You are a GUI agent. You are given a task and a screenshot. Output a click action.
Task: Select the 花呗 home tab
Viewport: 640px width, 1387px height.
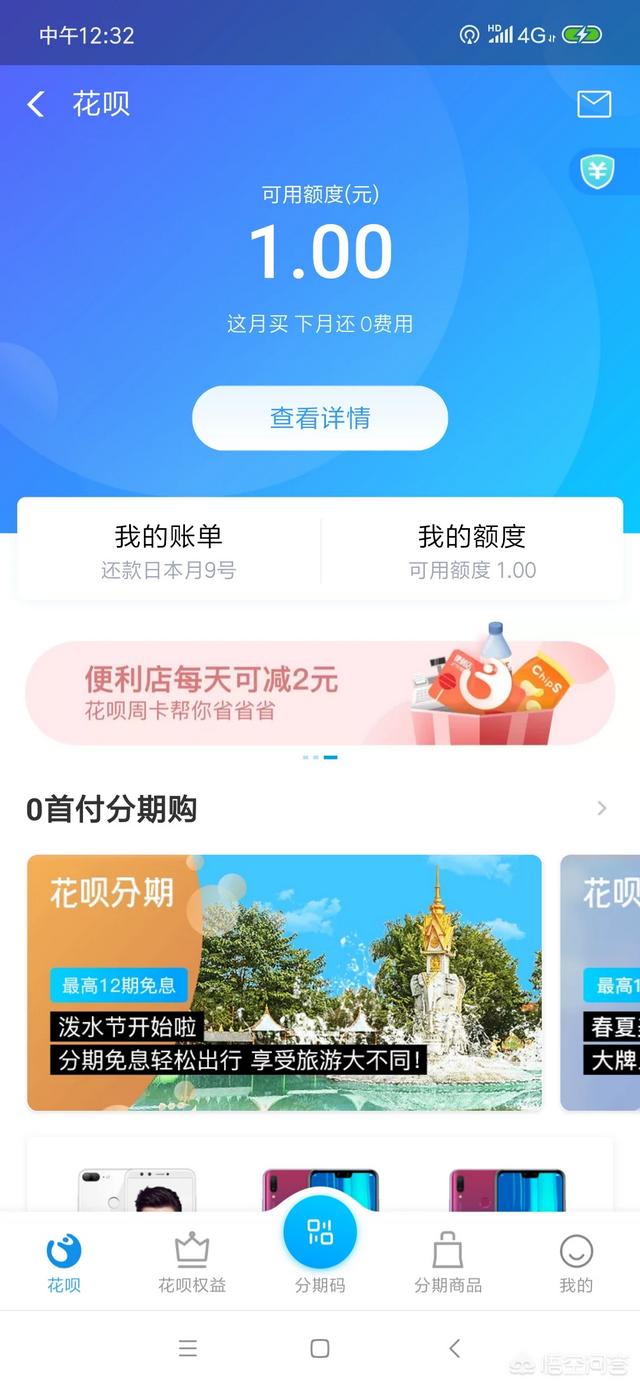pos(64,1262)
